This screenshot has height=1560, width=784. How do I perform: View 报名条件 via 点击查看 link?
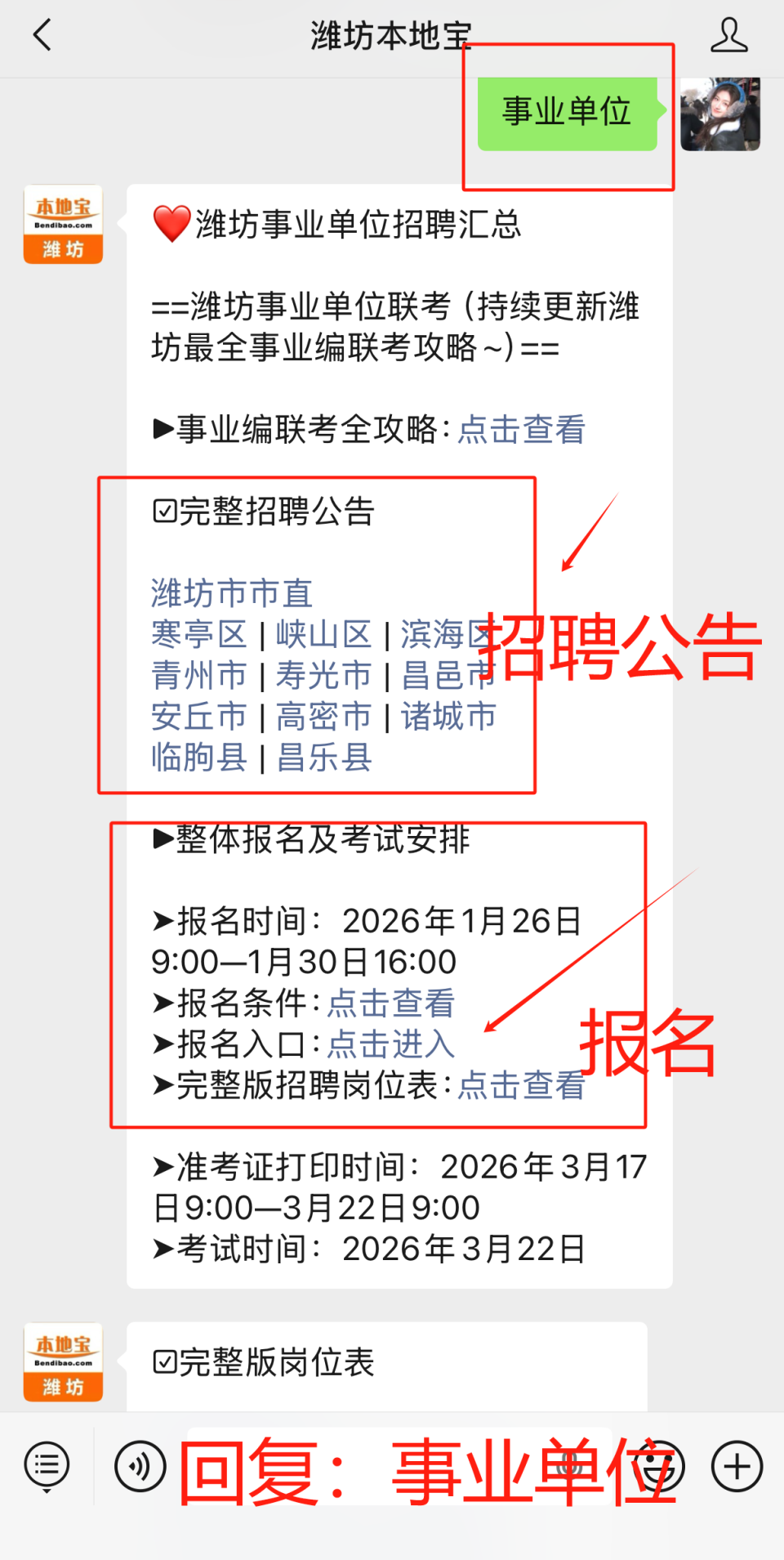point(390,1003)
